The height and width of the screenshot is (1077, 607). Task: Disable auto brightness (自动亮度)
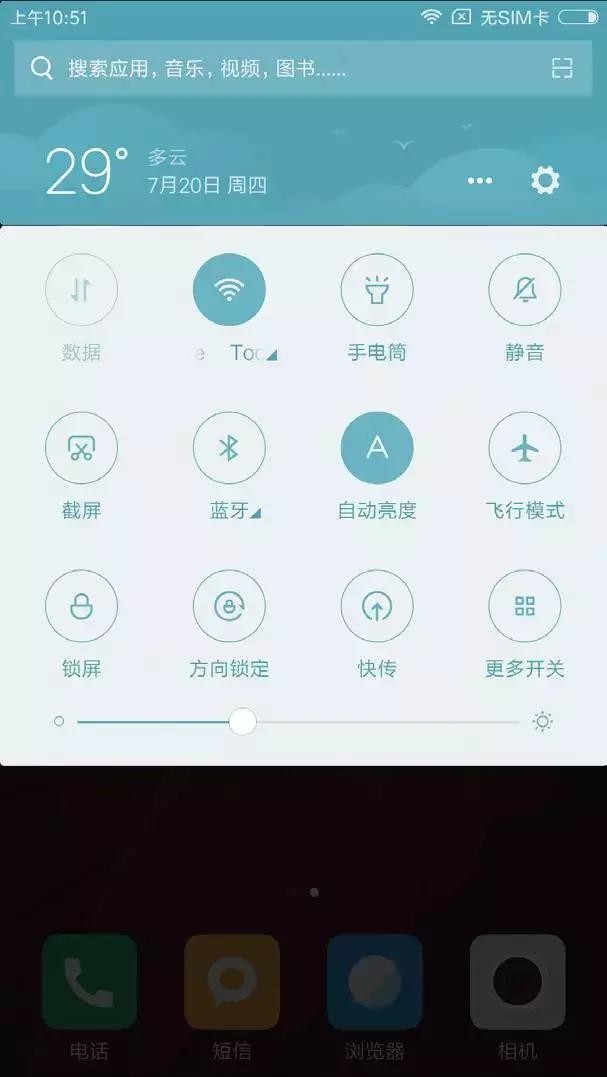tap(377, 448)
